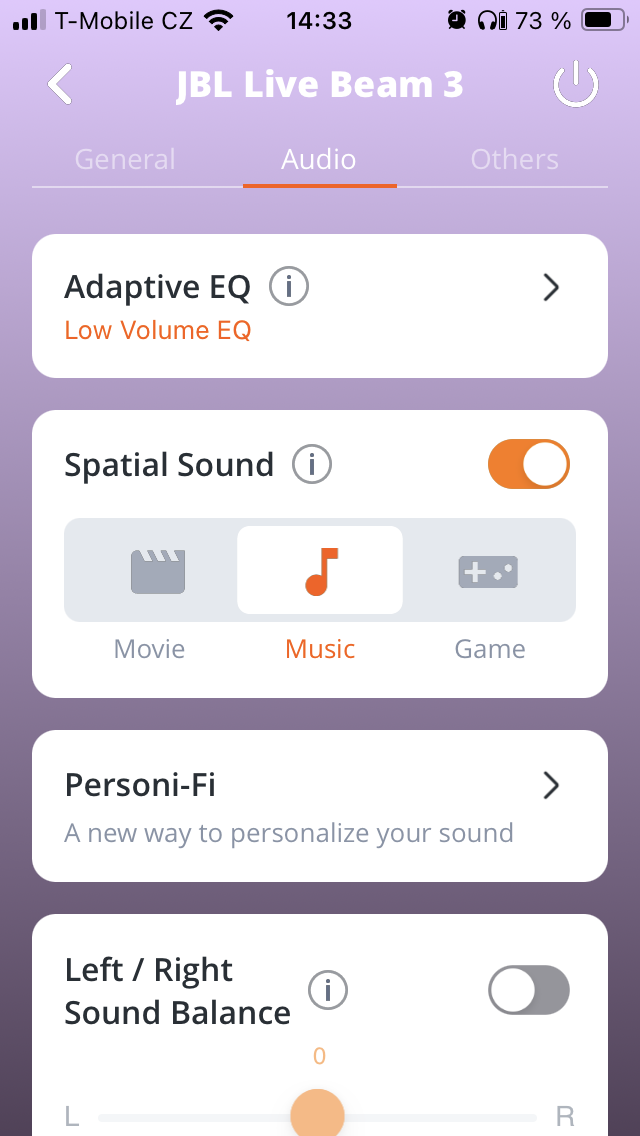Open Personi-Fi sound personalization
Viewport: 640px width, 1136px height.
pyautogui.click(x=320, y=806)
